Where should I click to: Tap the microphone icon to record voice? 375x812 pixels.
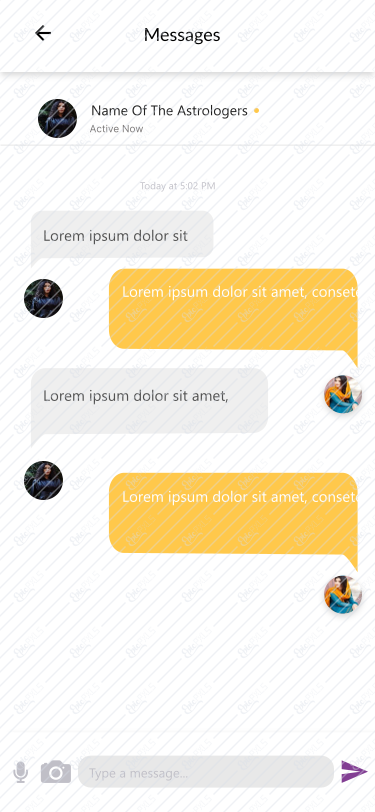click(21, 772)
